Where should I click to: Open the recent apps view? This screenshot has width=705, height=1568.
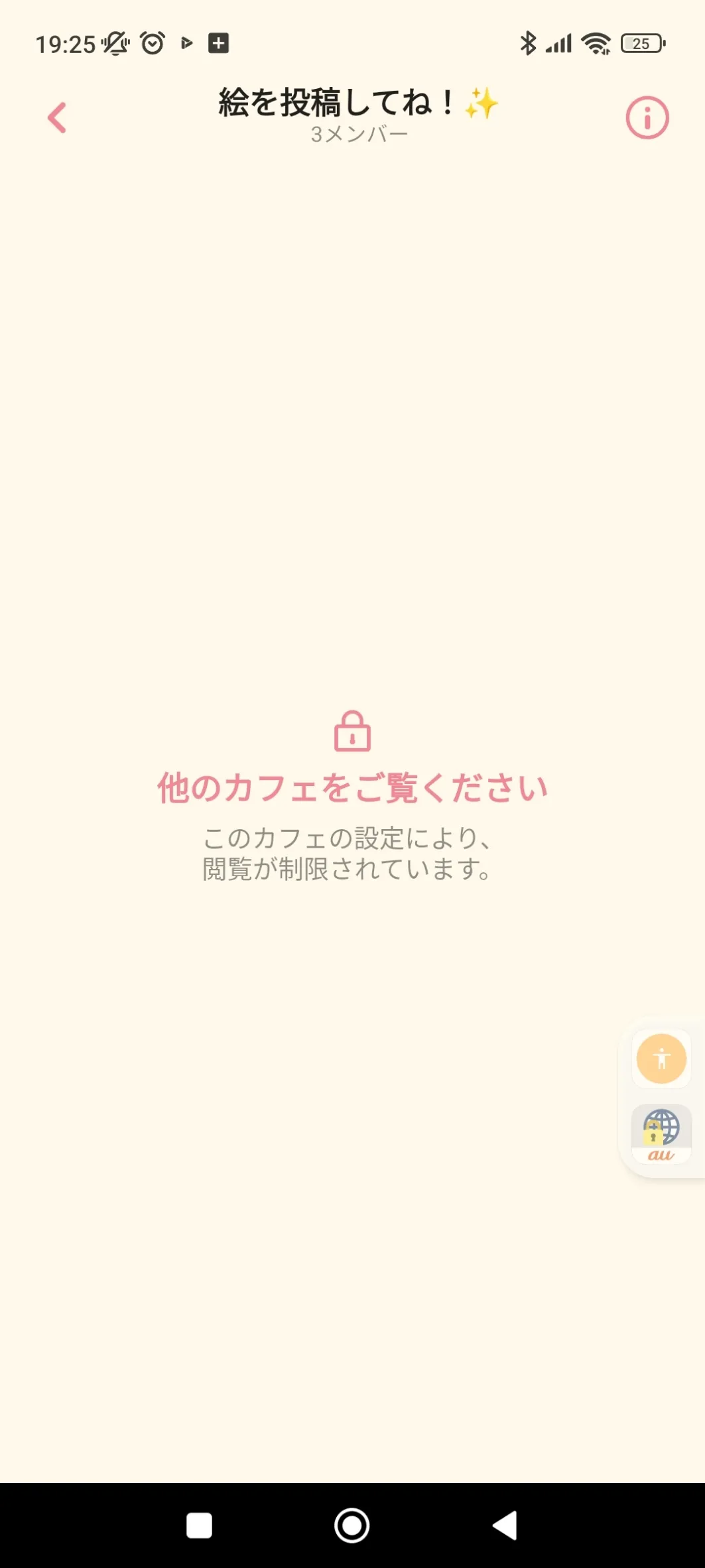[x=199, y=1525]
